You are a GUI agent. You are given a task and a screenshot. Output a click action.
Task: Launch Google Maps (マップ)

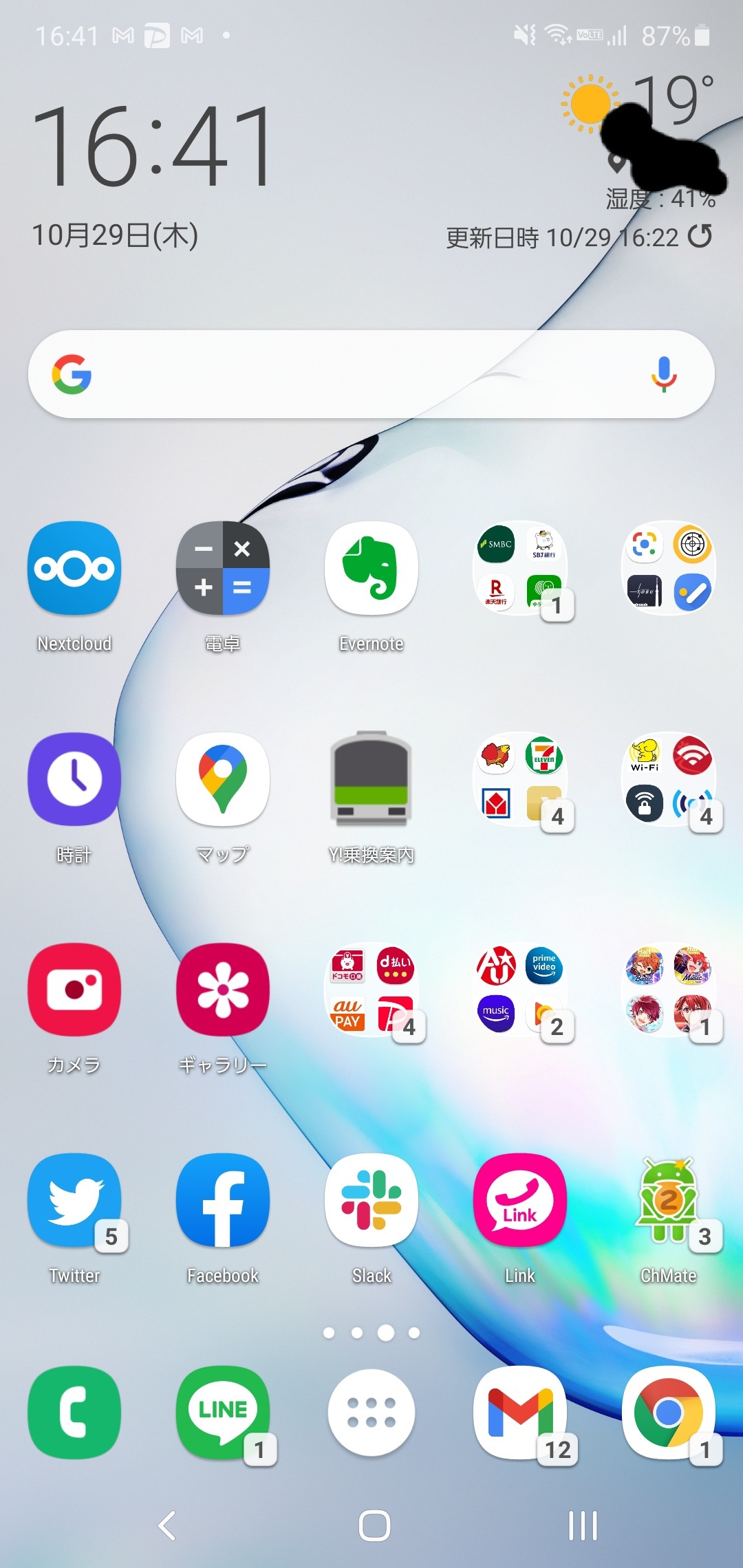click(x=223, y=779)
